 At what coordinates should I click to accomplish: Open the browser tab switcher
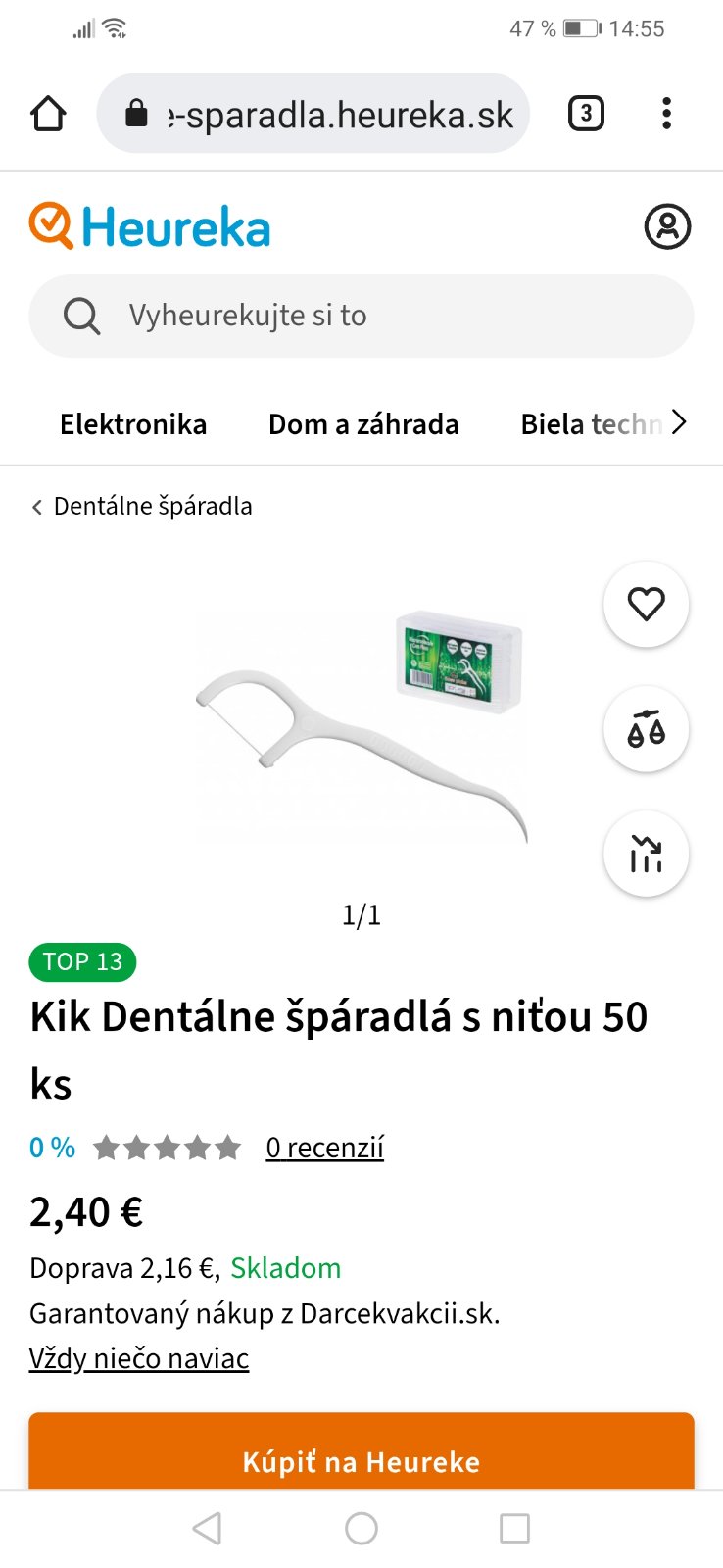[x=586, y=114]
